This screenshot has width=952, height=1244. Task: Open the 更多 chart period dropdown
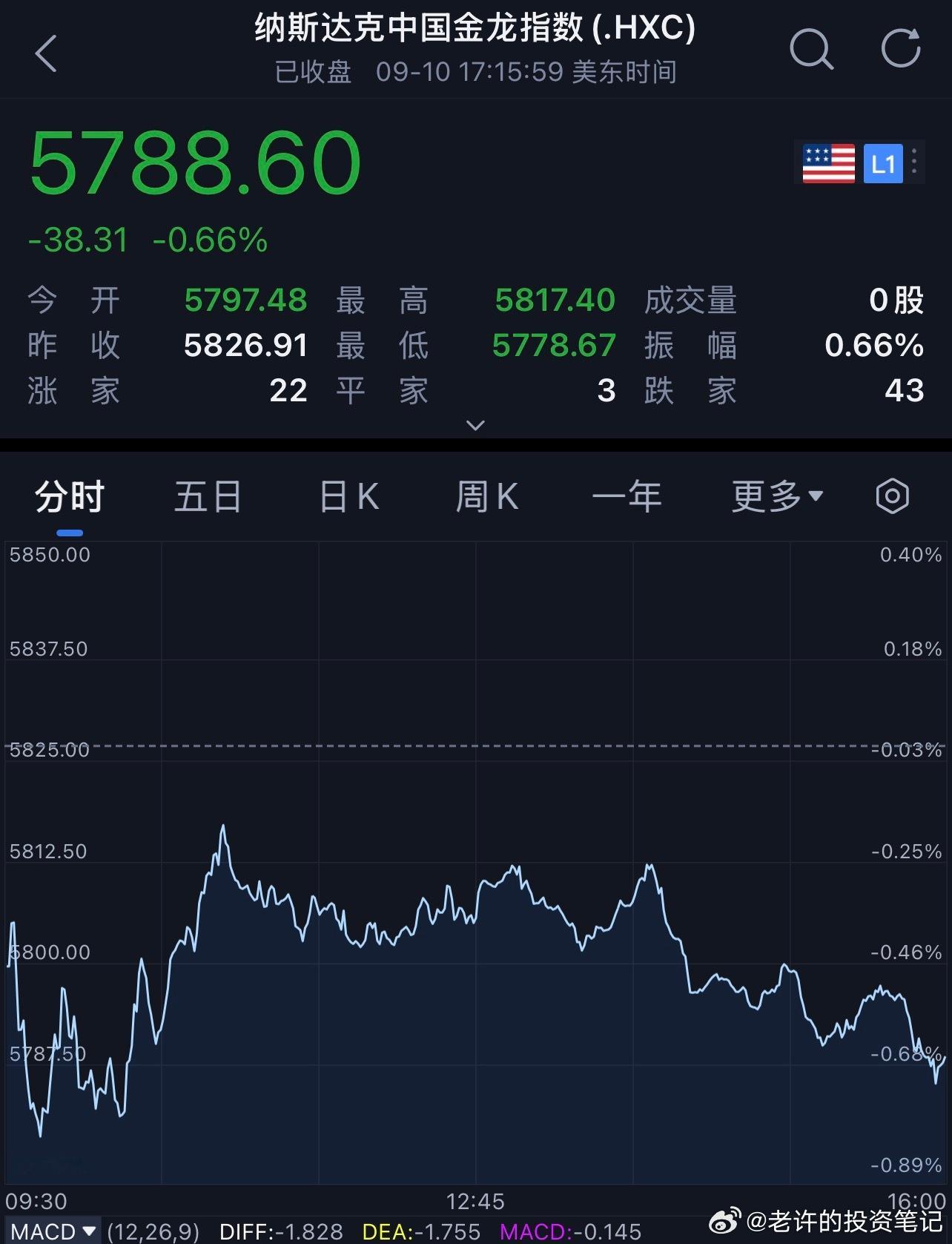tap(778, 496)
